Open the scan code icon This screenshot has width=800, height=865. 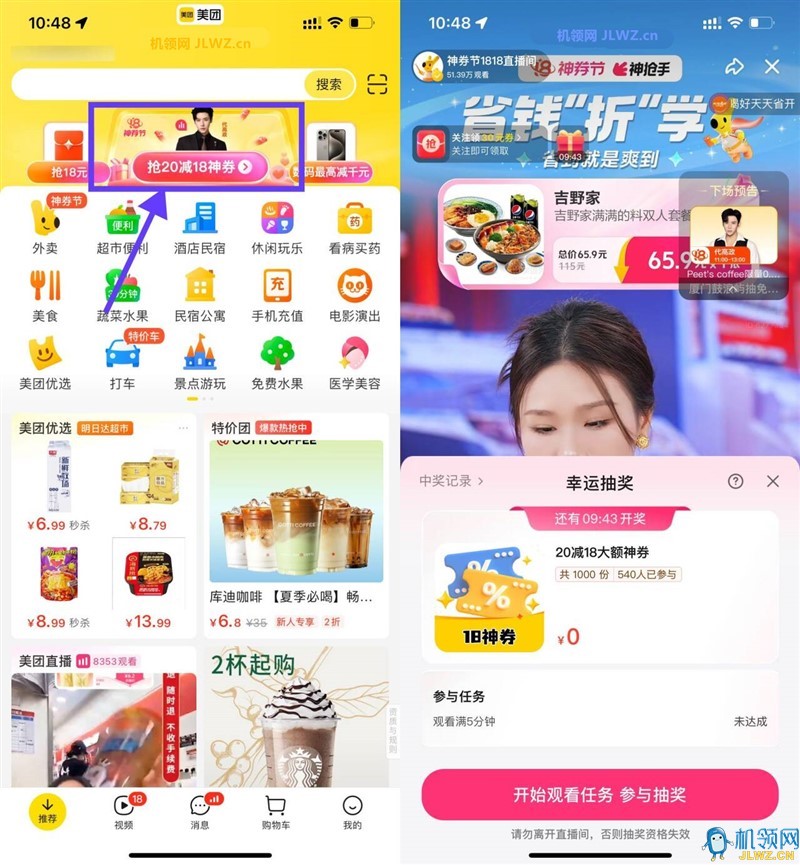[377, 85]
